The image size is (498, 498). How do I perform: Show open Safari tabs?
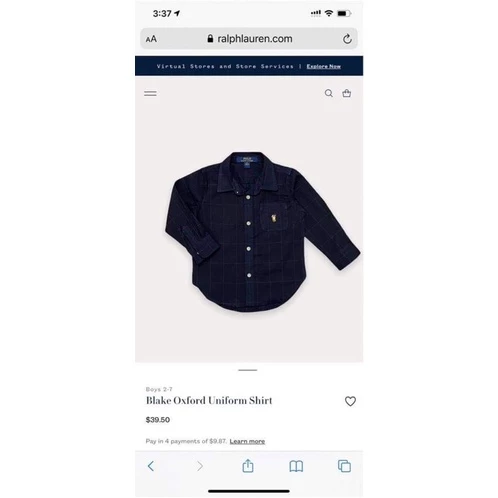(x=344, y=466)
